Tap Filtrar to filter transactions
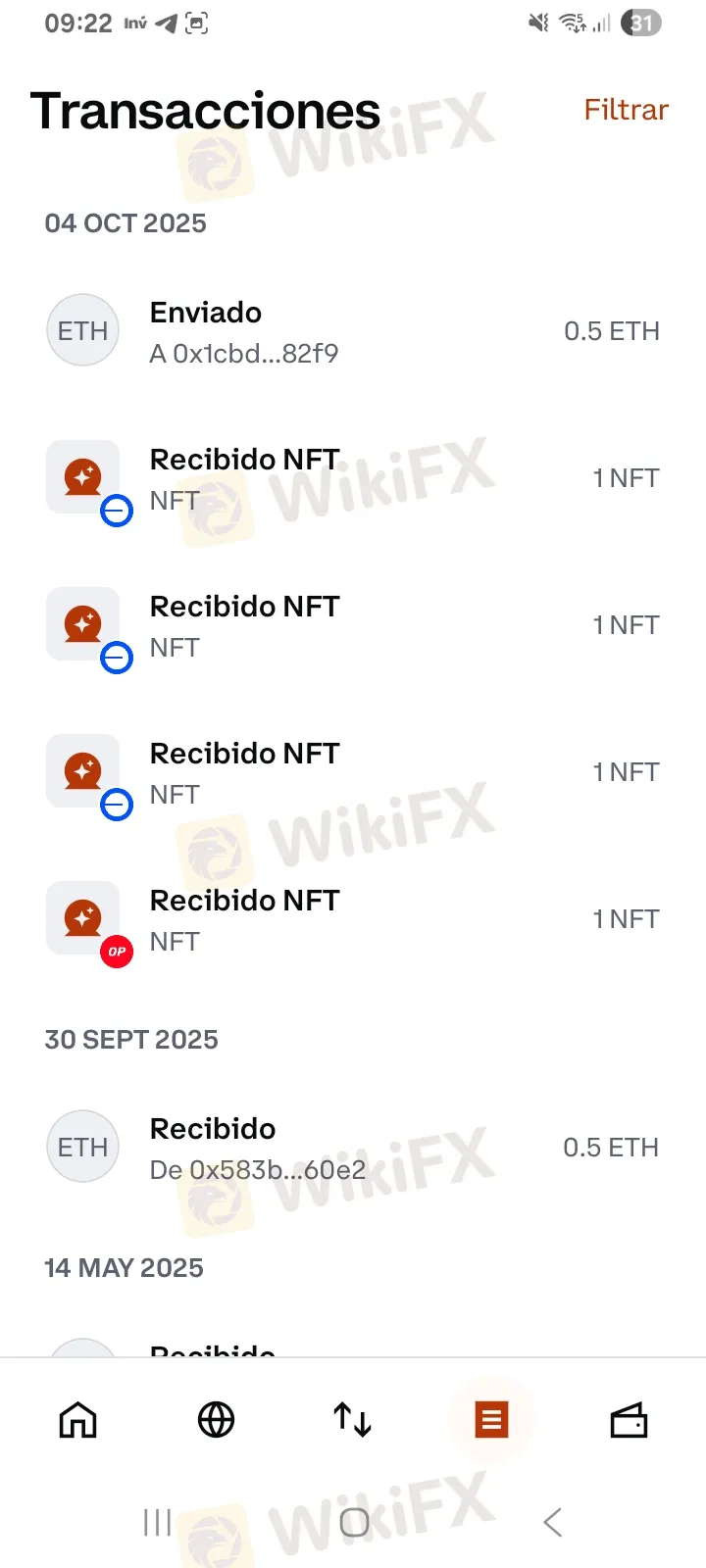The image size is (706, 1568). coord(626,110)
